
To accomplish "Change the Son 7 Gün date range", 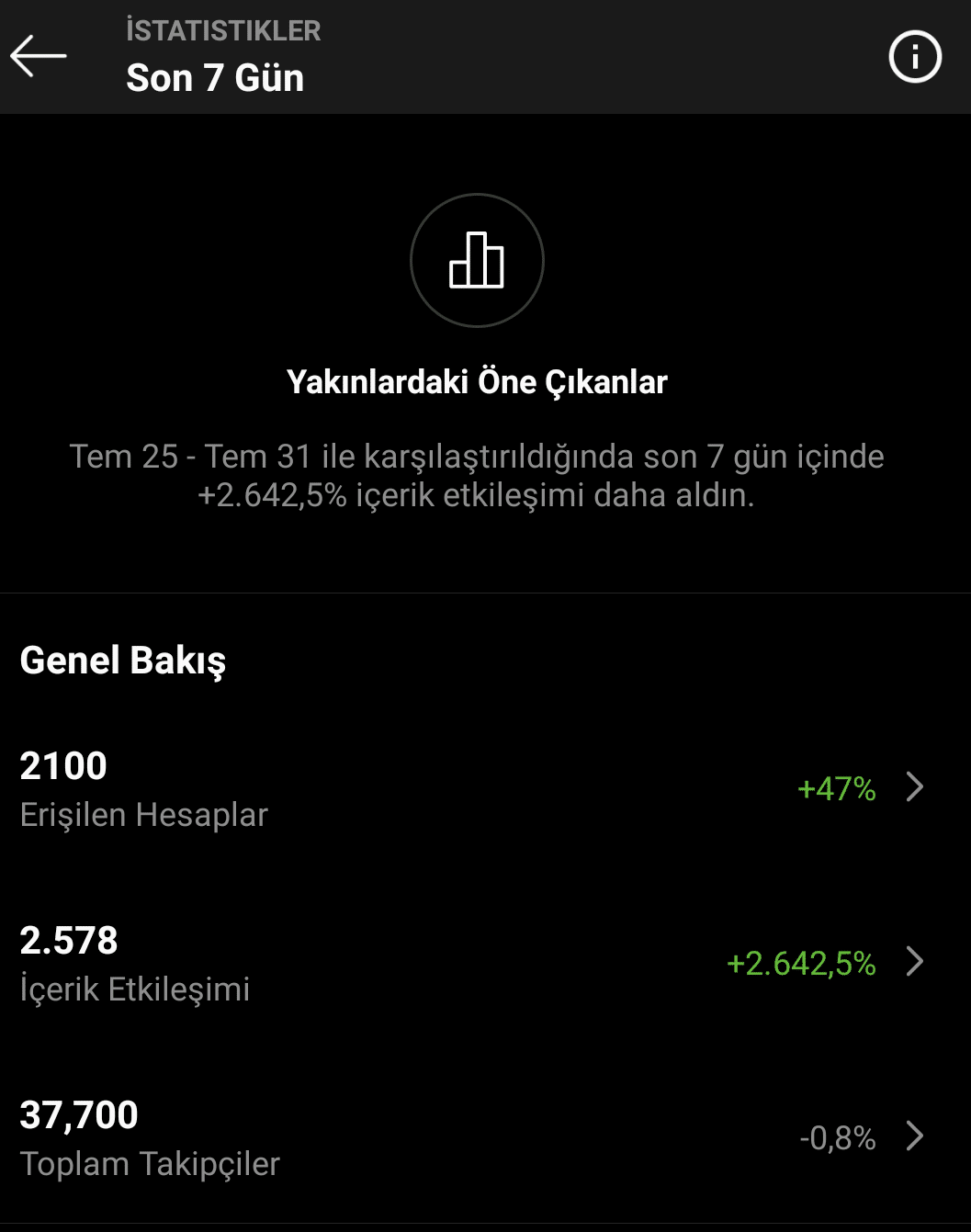I will tap(215, 78).
